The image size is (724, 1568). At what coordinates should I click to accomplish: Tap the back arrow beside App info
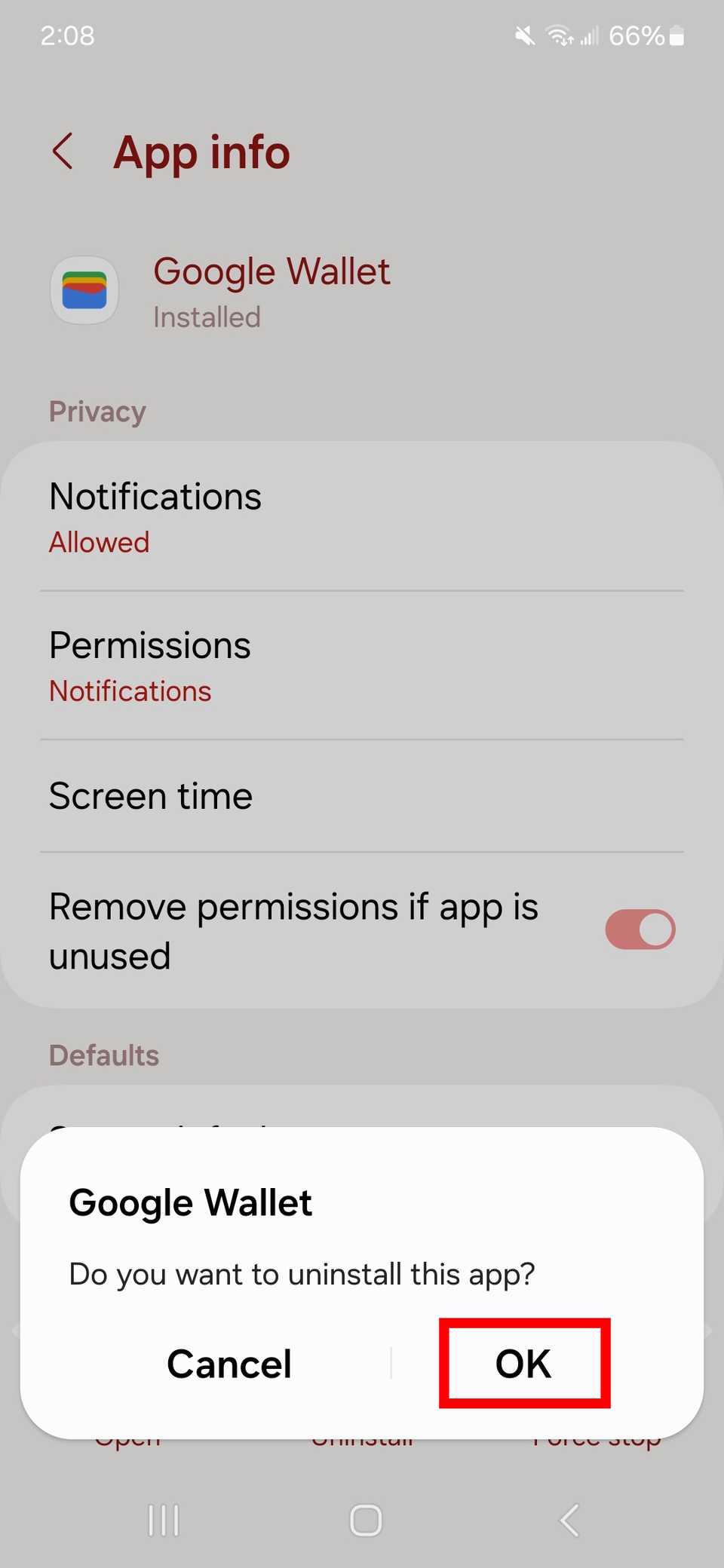(x=63, y=152)
